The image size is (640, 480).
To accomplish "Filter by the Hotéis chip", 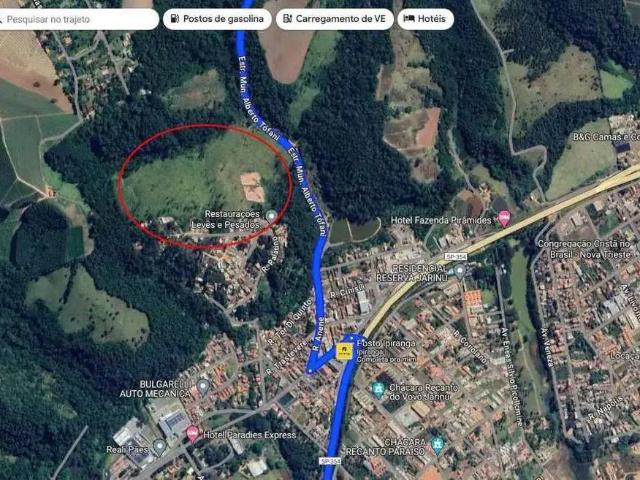I will pyautogui.click(x=424, y=18).
